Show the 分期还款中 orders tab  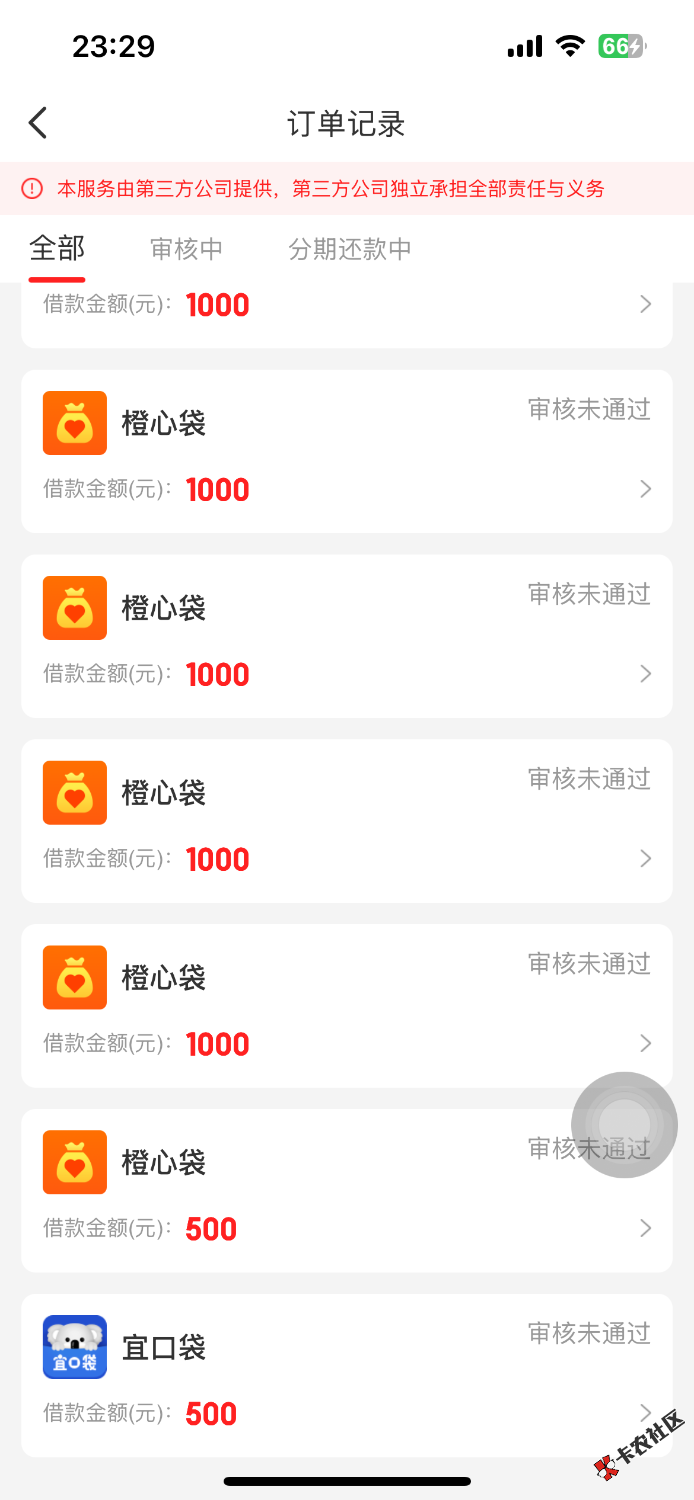coord(349,249)
